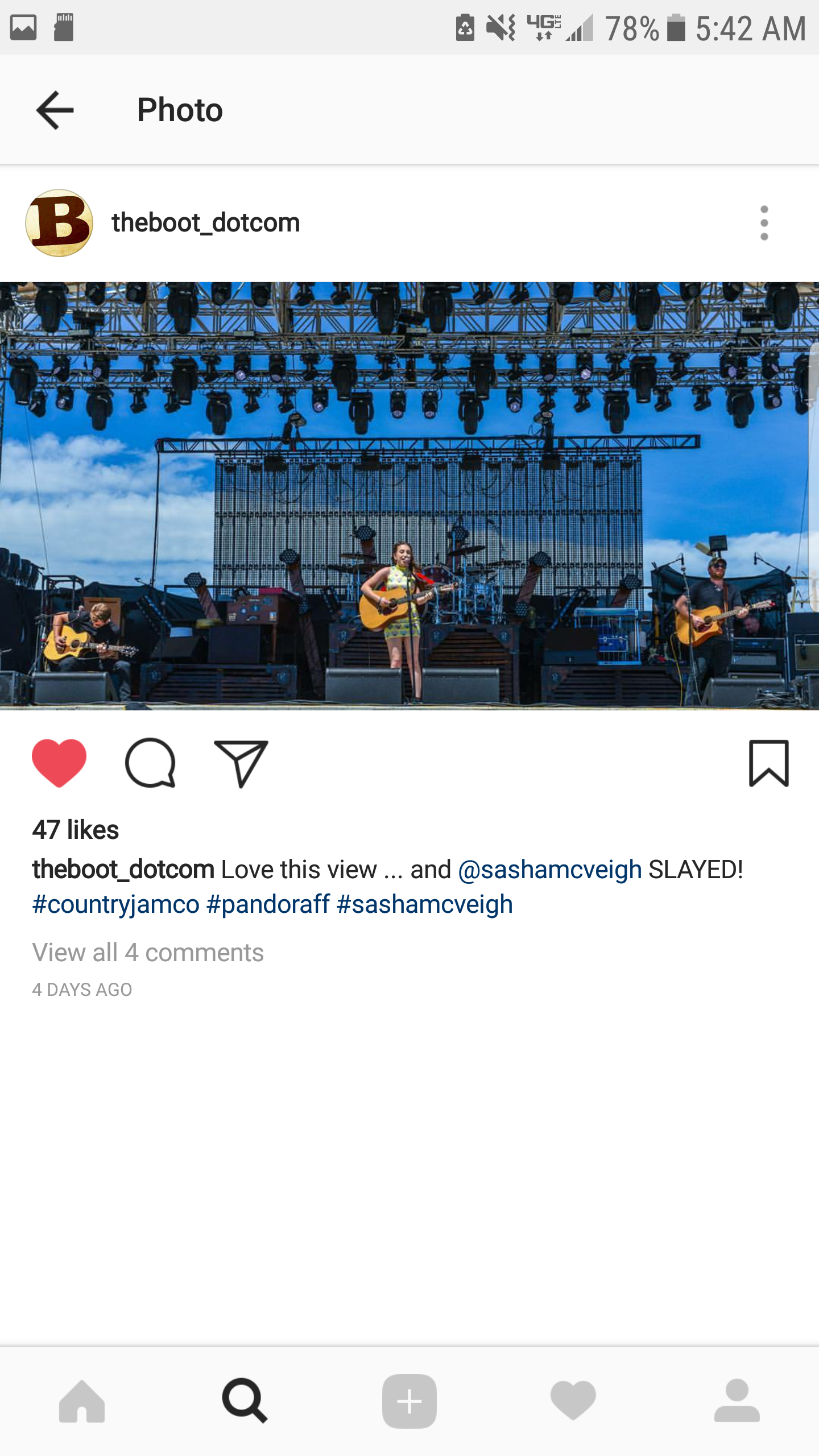Go back from the Photo screen

click(55, 110)
